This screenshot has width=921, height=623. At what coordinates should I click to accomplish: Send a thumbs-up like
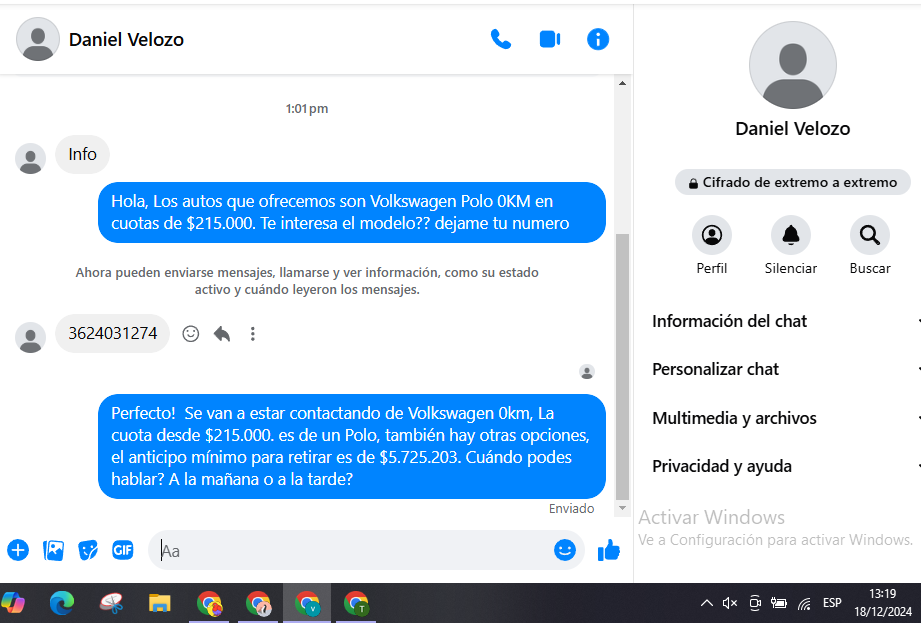(x=608, y=550)
